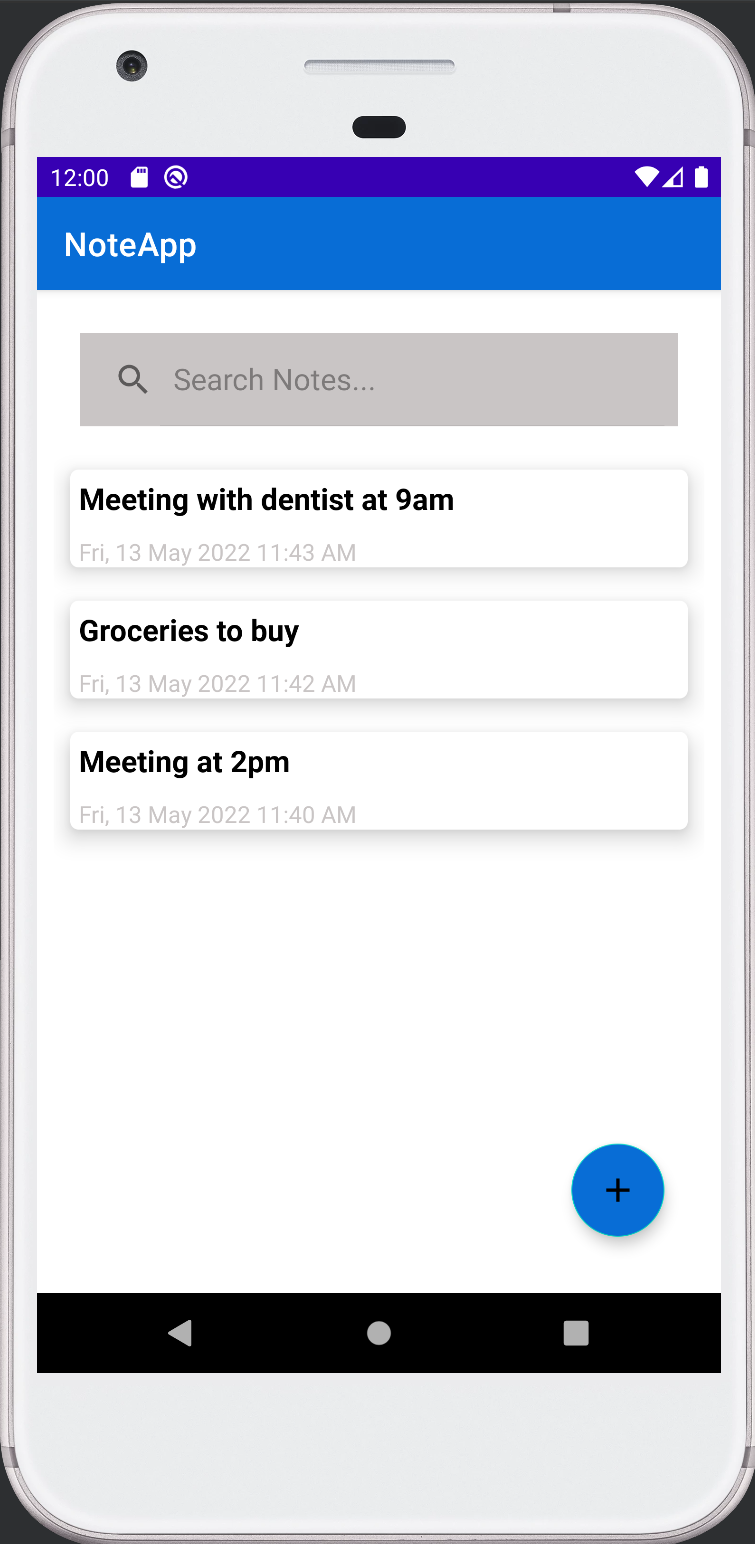The image size is (755, 1544).
Task: Tap the data saver icon in status bar
Action: click(176, 177)
